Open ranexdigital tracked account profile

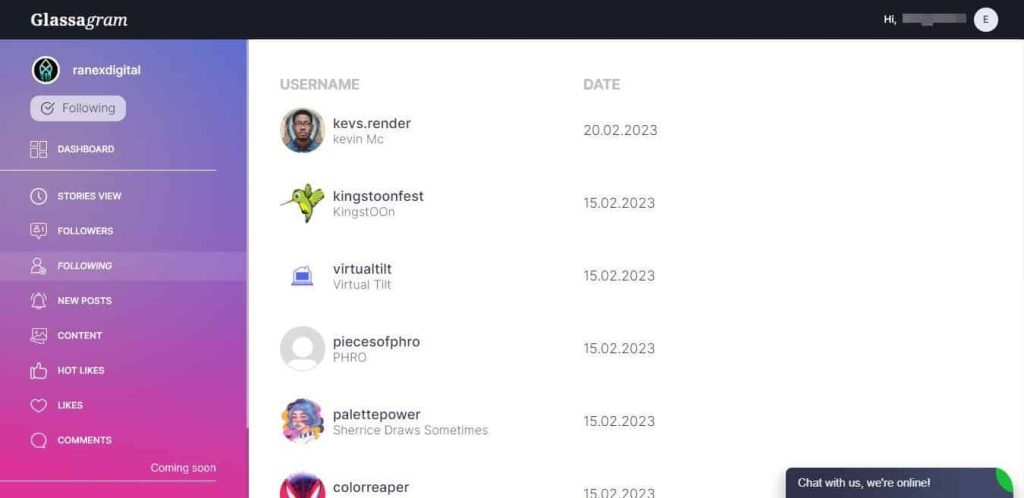106,70
